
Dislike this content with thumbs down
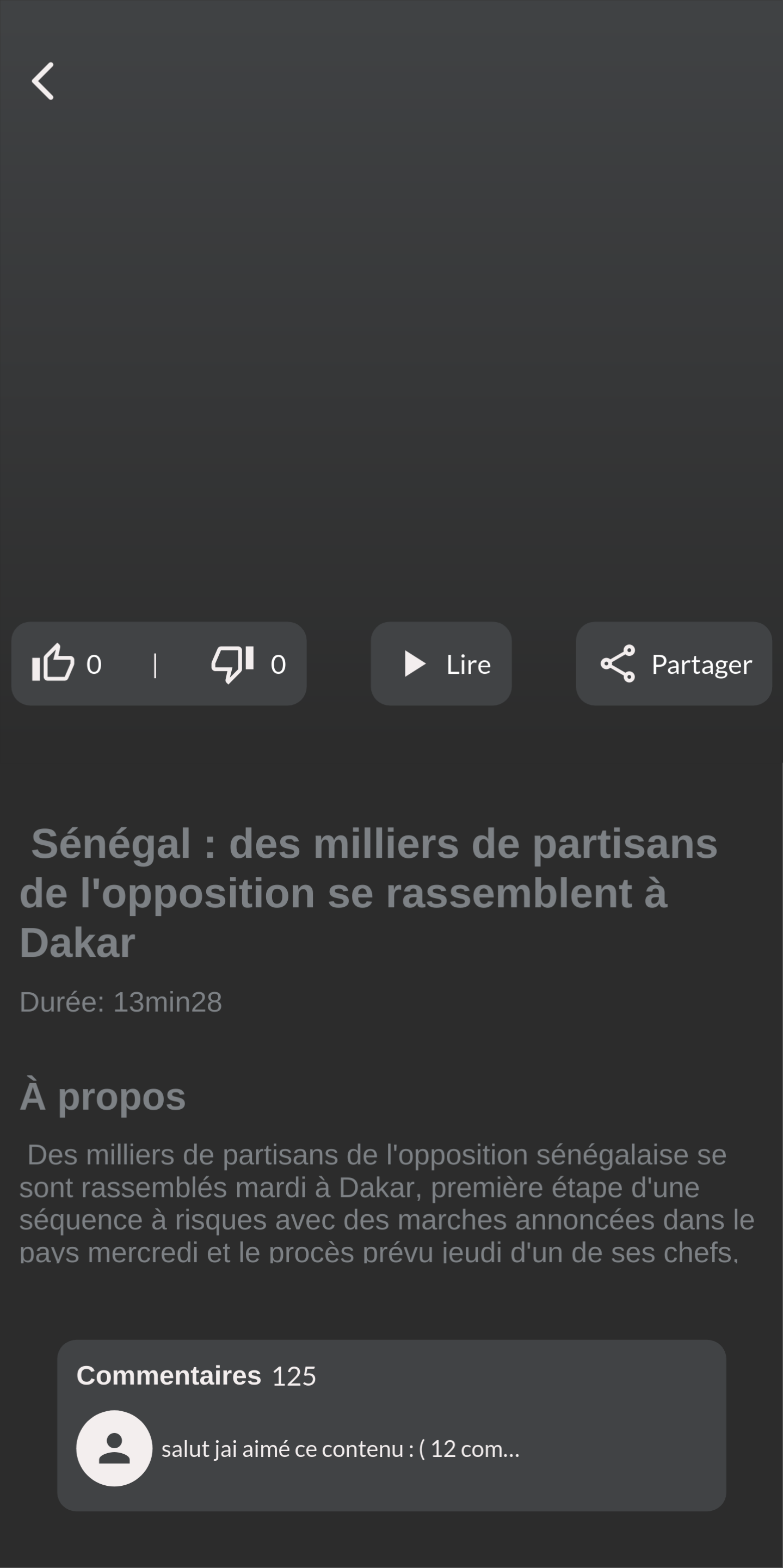pyautogui.click(x=232, y=663)
